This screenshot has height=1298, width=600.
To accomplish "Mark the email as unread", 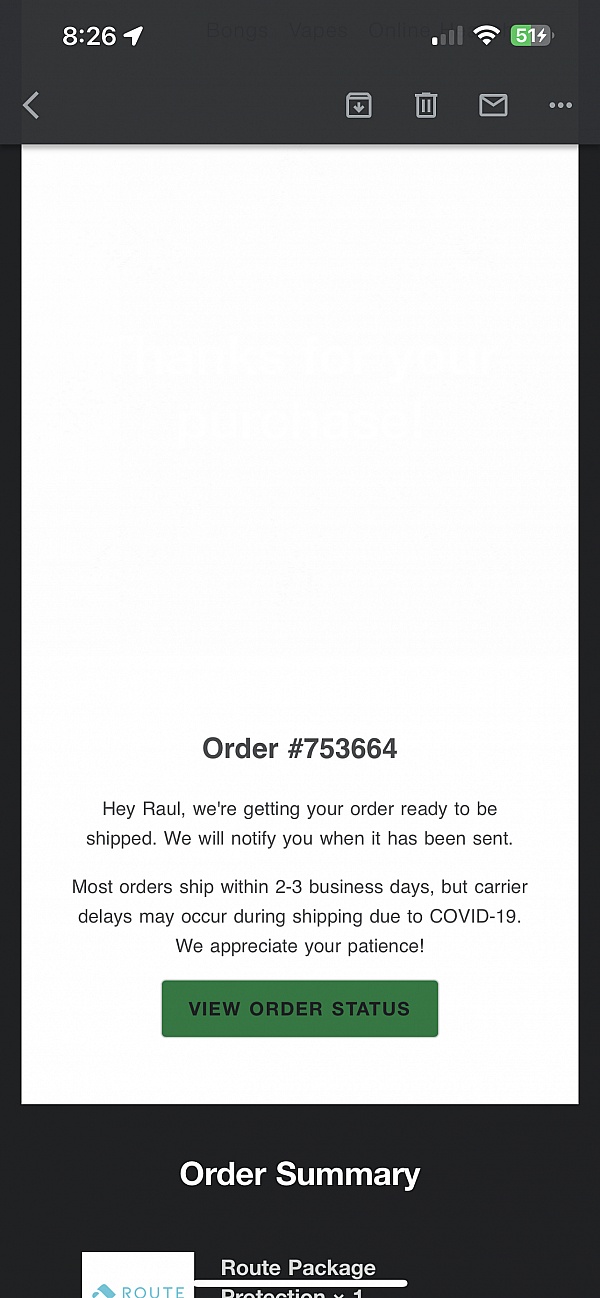I will (x=493, y=105).
